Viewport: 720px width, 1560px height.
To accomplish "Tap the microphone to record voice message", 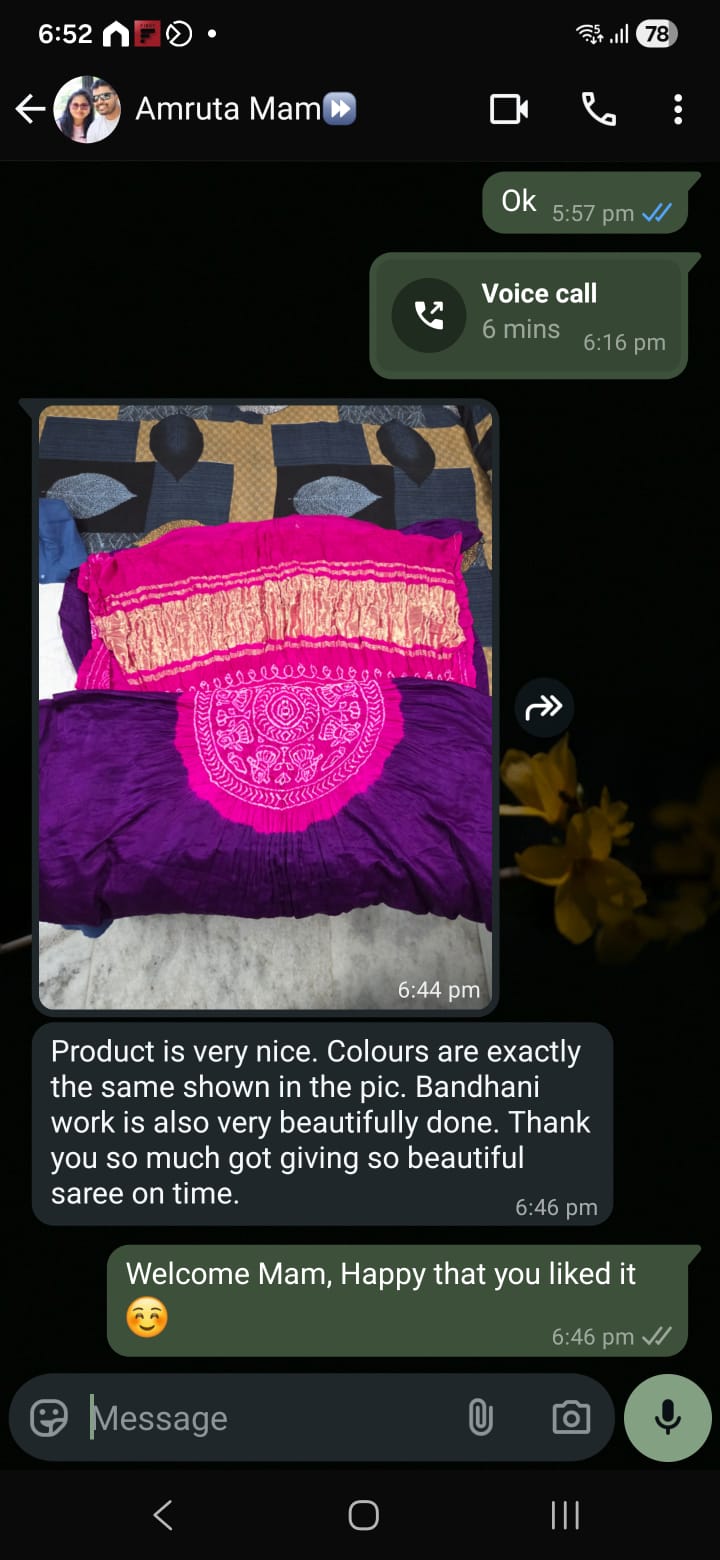I will click(x=667, y=1417).
